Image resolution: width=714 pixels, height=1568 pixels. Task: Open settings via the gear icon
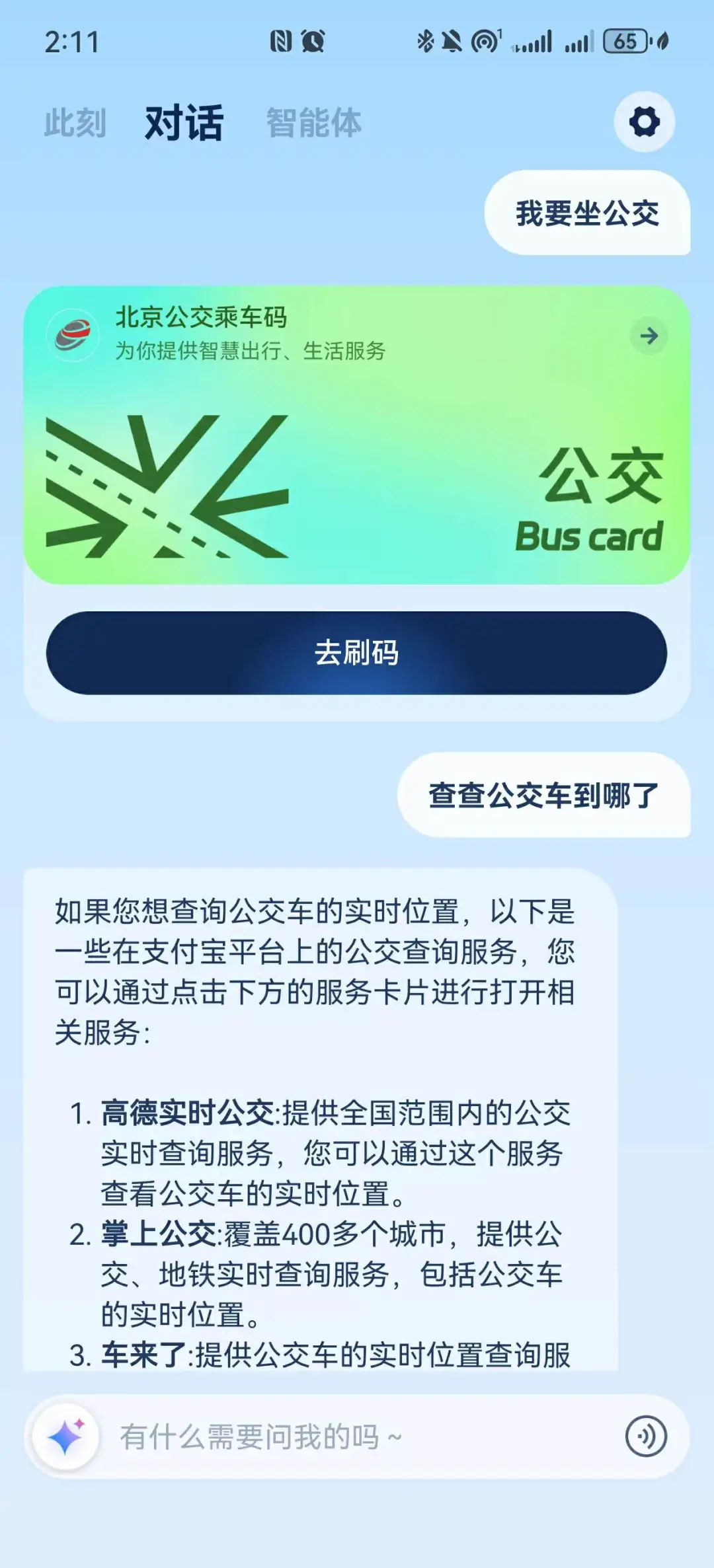tap(644, 122)
